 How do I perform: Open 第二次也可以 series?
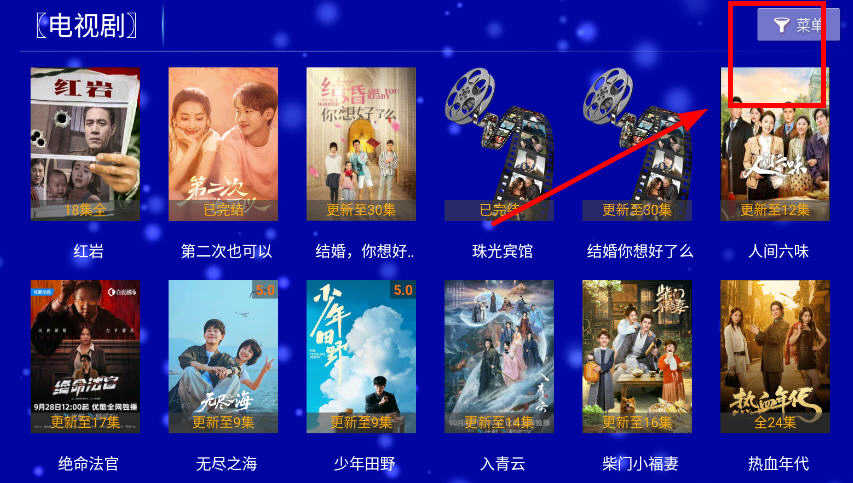(x=223, y=144)
